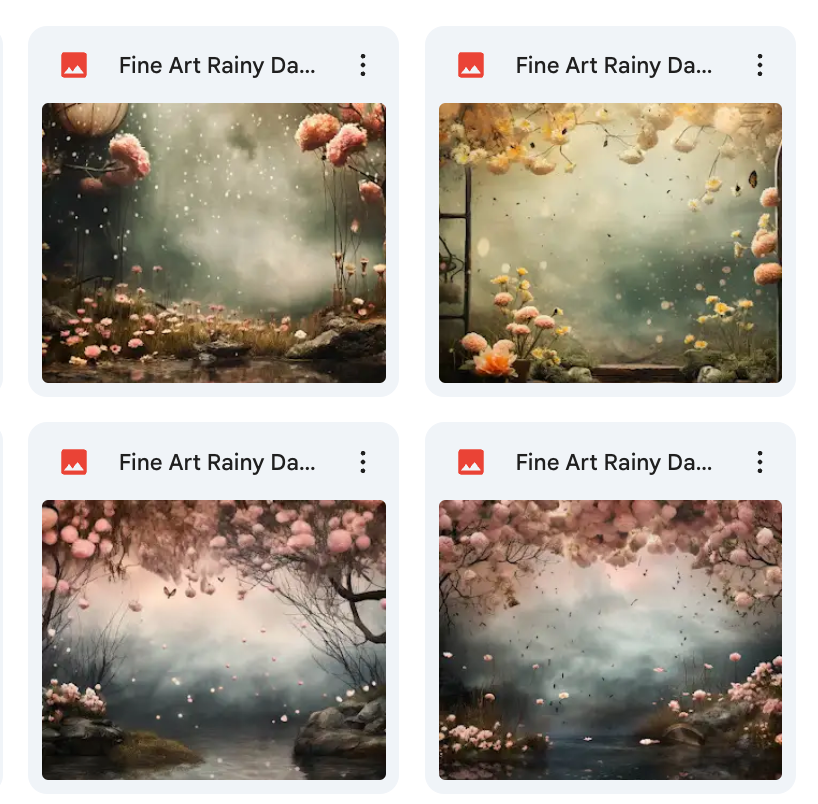Open more options for the hanging lantern image
818x804 pixels.
(x=363, y=66)
